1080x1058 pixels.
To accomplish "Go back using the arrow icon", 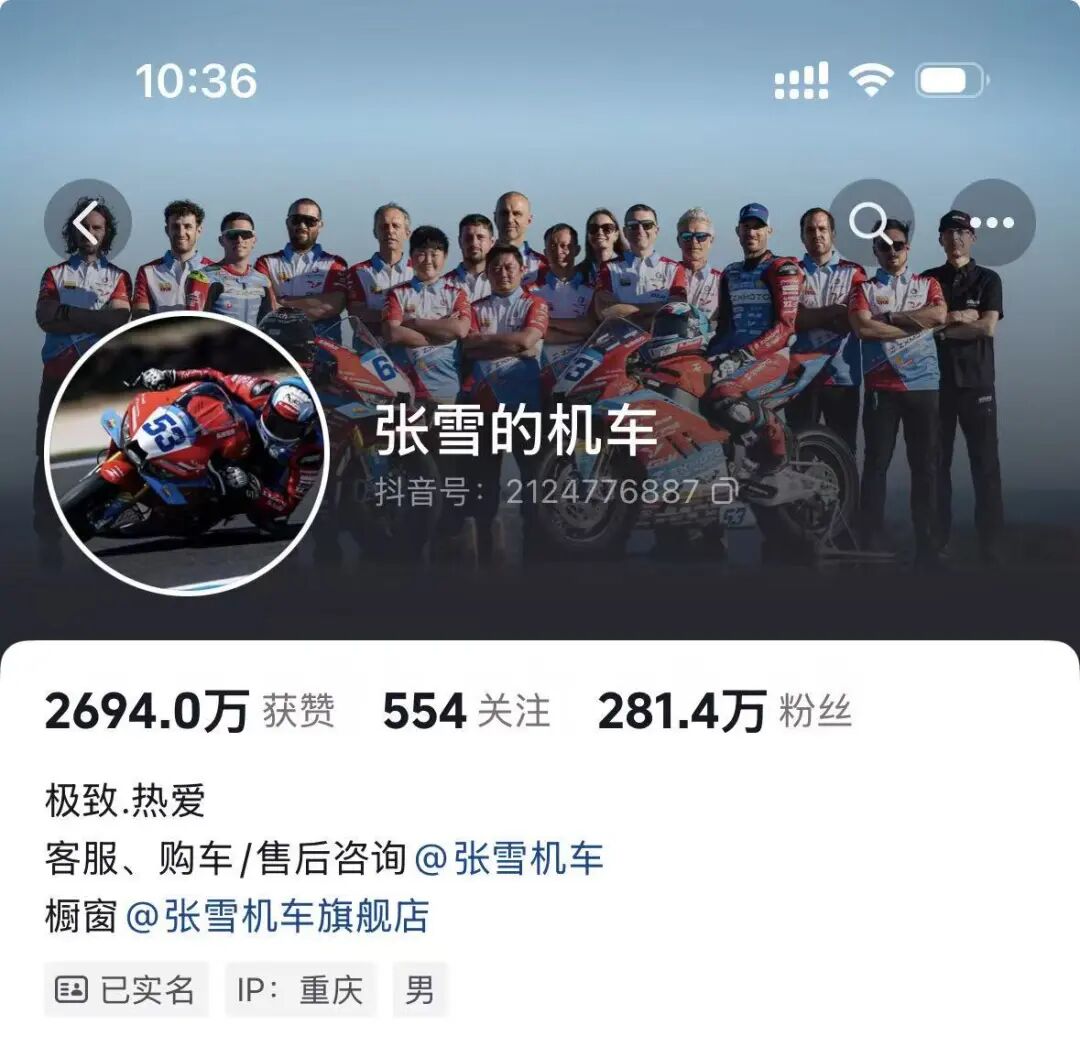I will tap(88, 222).
